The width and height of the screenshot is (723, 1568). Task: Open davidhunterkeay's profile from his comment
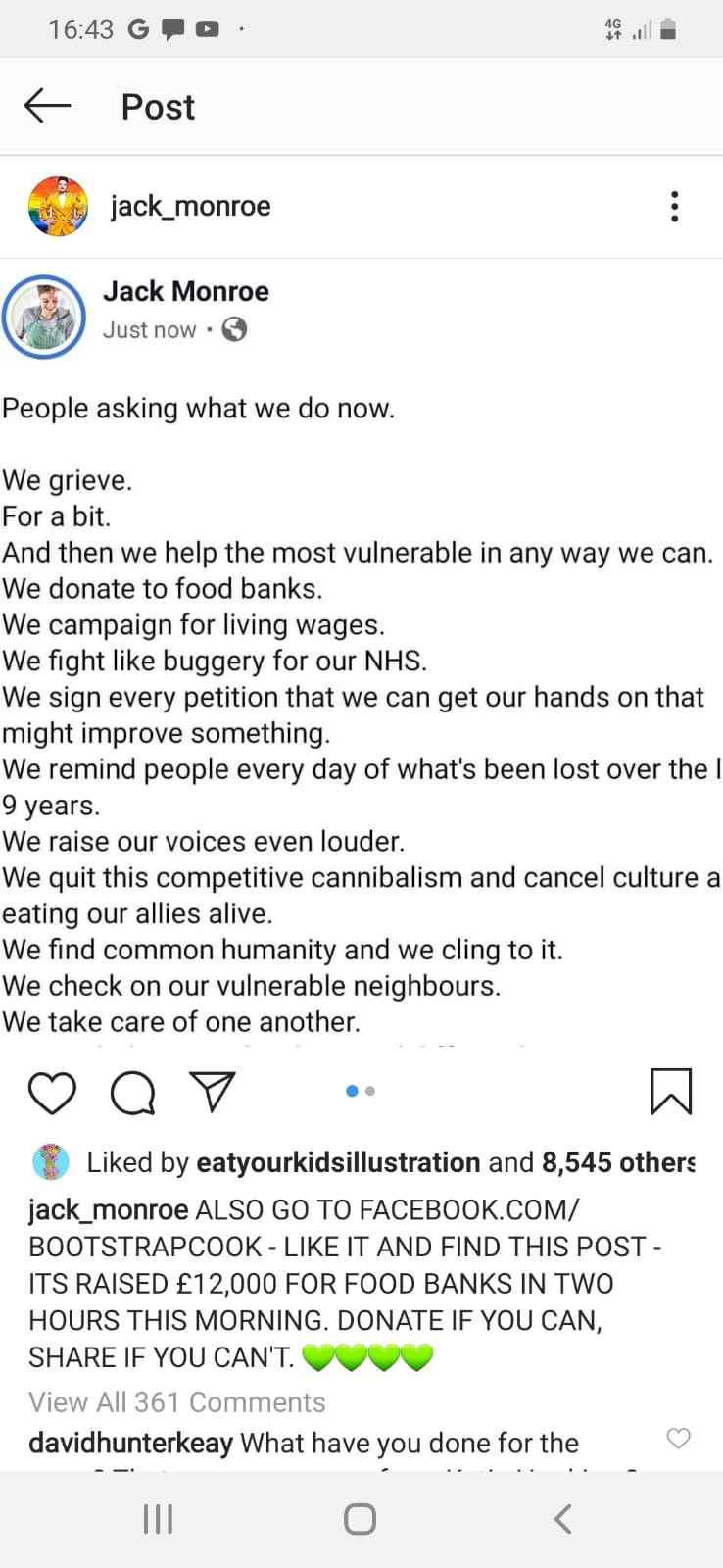pos(130,1443)
